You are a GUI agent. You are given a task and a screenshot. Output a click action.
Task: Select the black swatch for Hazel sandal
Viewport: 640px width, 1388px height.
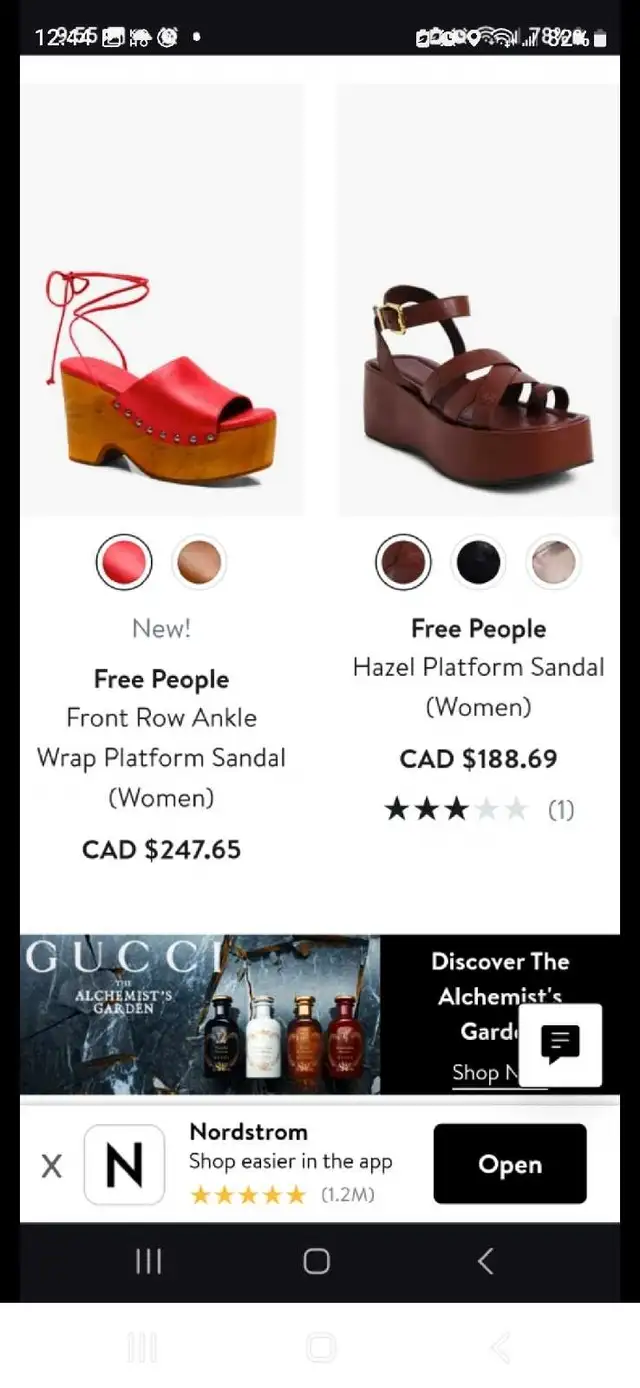pyautogui.click(x=478, y=562)
